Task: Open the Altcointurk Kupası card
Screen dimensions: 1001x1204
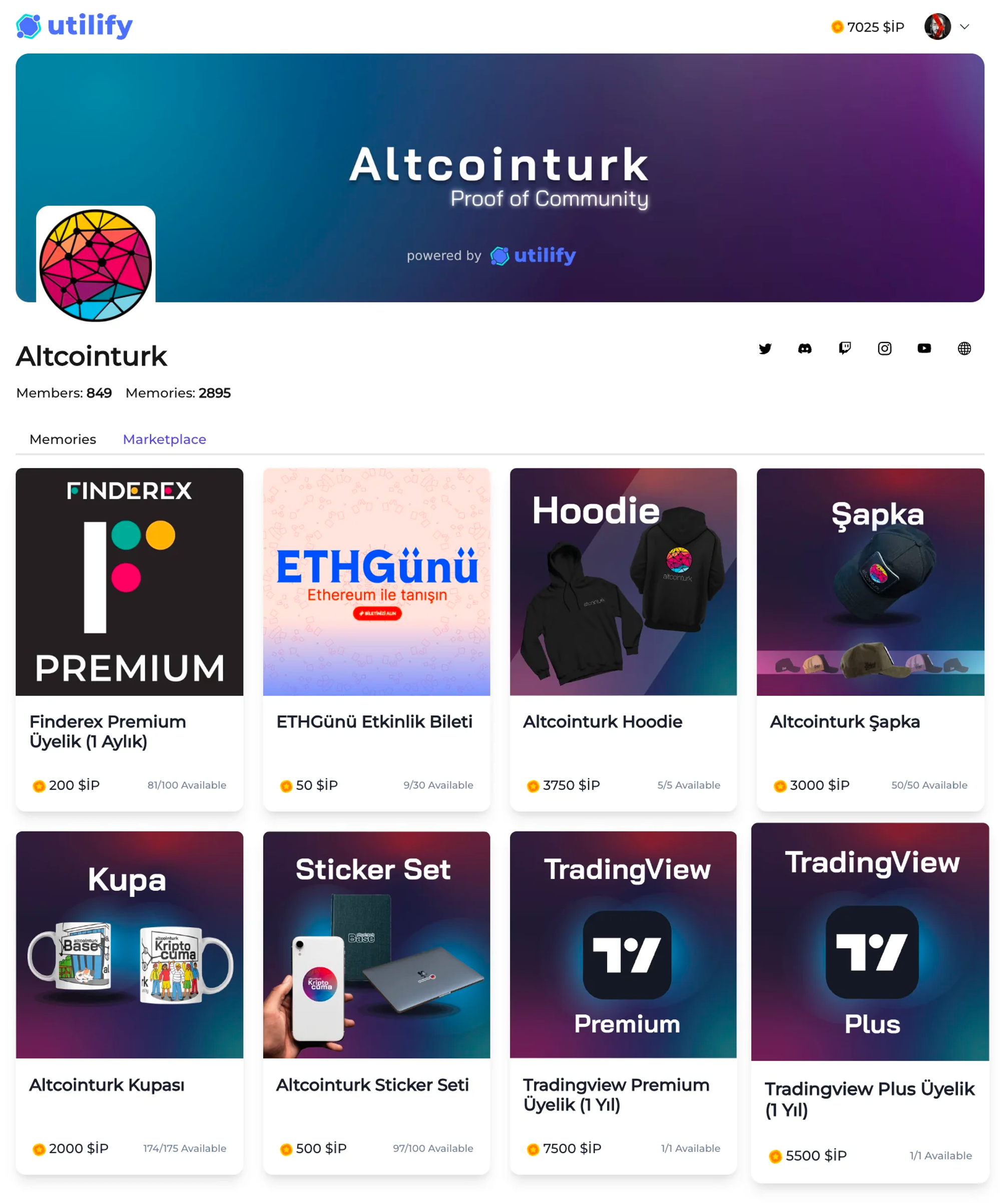Action: click(x=130, y=1002)
